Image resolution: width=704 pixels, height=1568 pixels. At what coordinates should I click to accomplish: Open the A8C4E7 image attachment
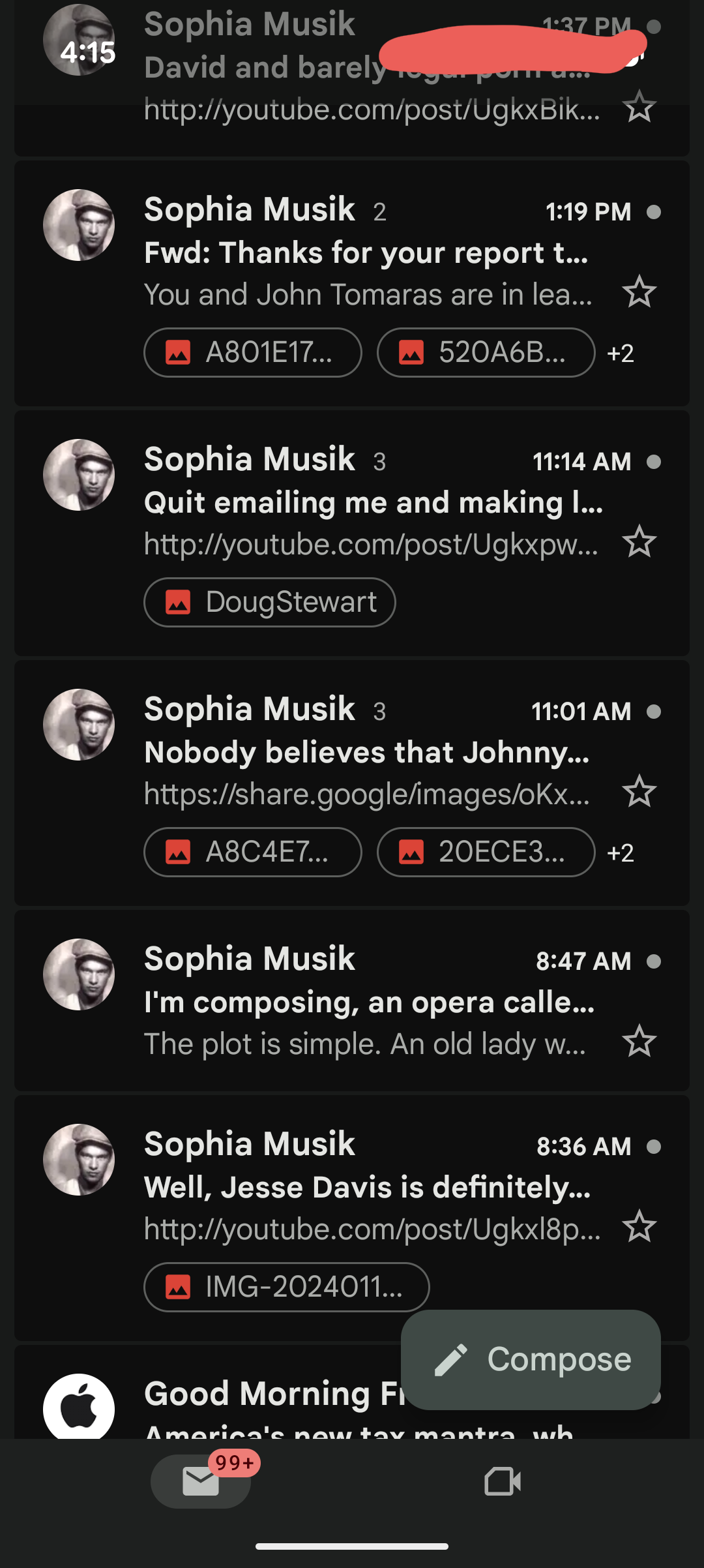tap(253, 852)
